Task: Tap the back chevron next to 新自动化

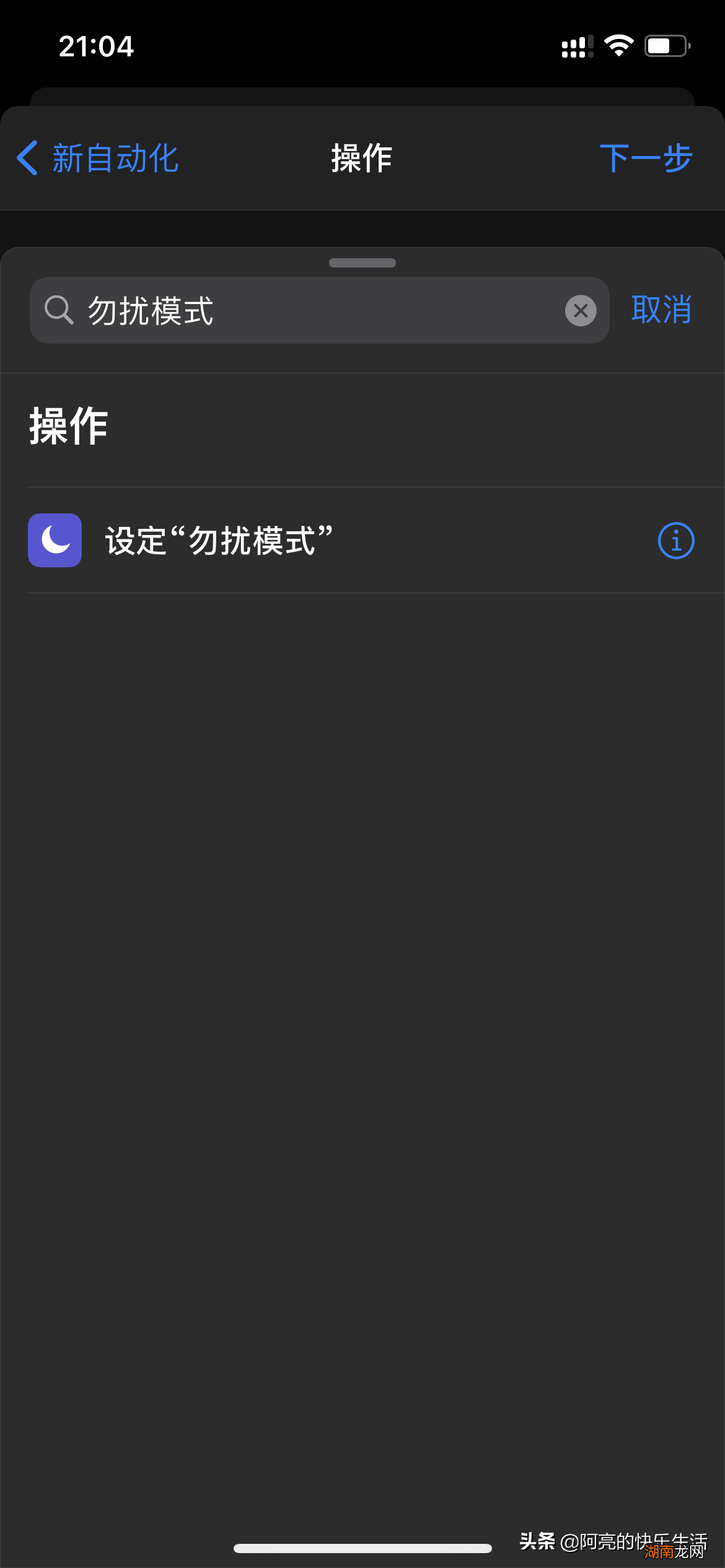Action: click(26, 159)
